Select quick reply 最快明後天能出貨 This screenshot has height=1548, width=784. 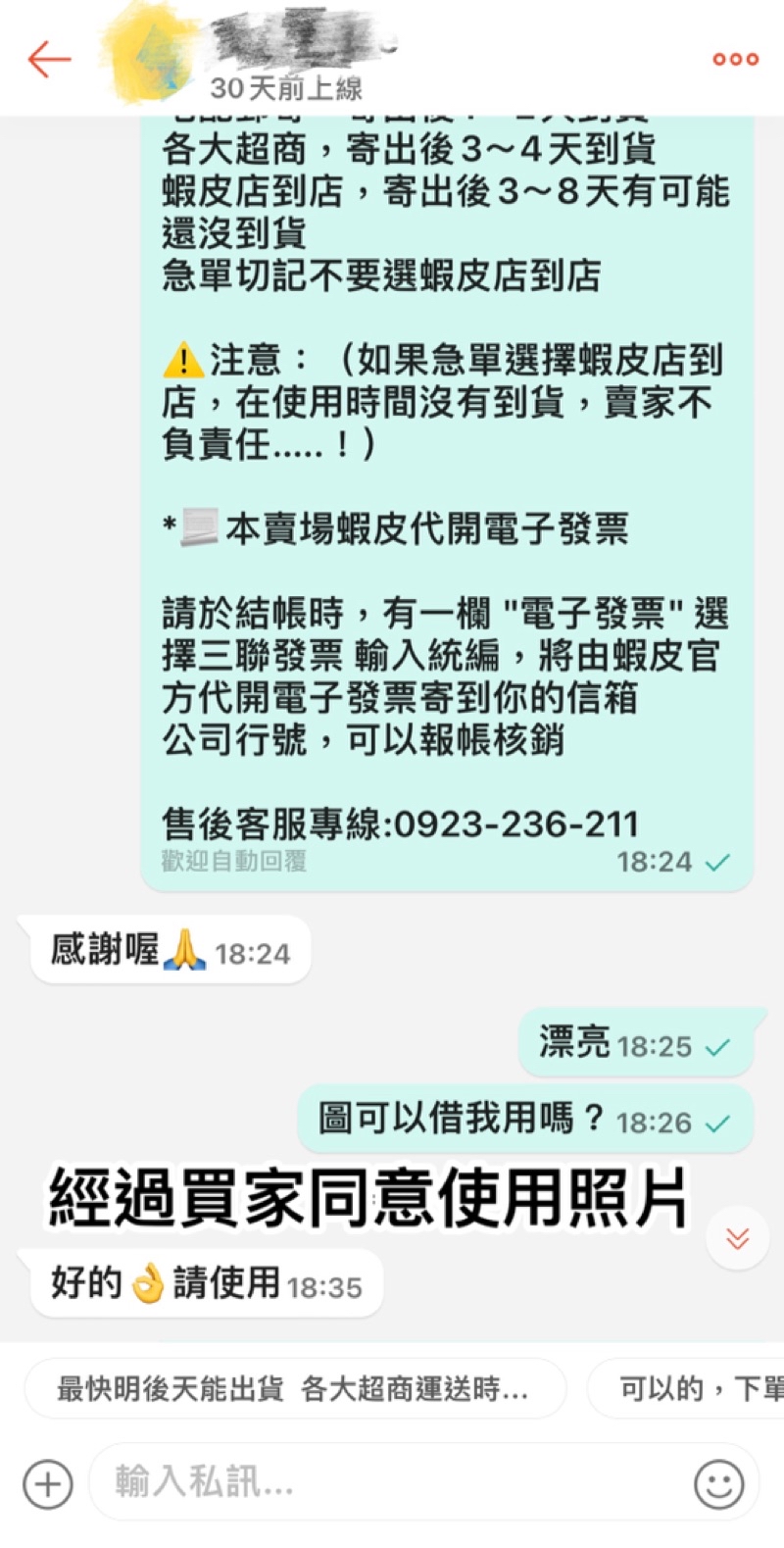295,1388
